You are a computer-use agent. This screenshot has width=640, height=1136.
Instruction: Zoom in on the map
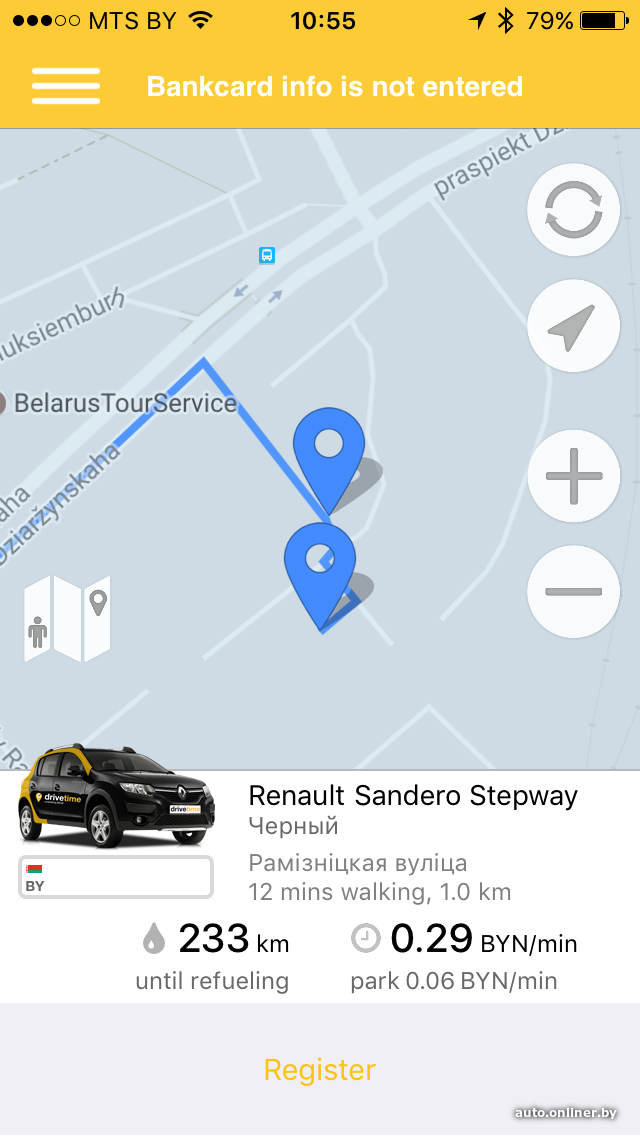click(x=573, y=476)
